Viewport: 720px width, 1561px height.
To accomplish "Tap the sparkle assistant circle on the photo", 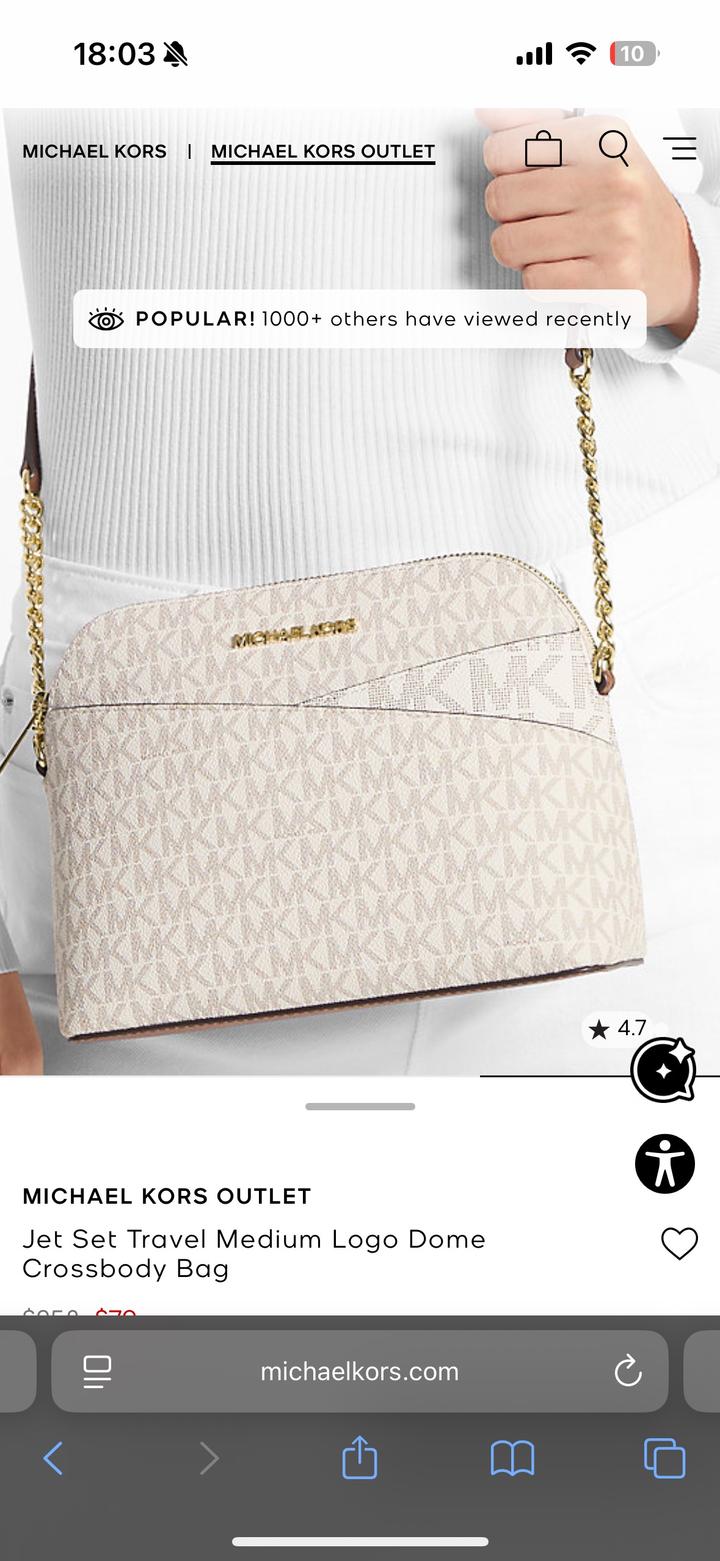I will tap(664, 1069).
